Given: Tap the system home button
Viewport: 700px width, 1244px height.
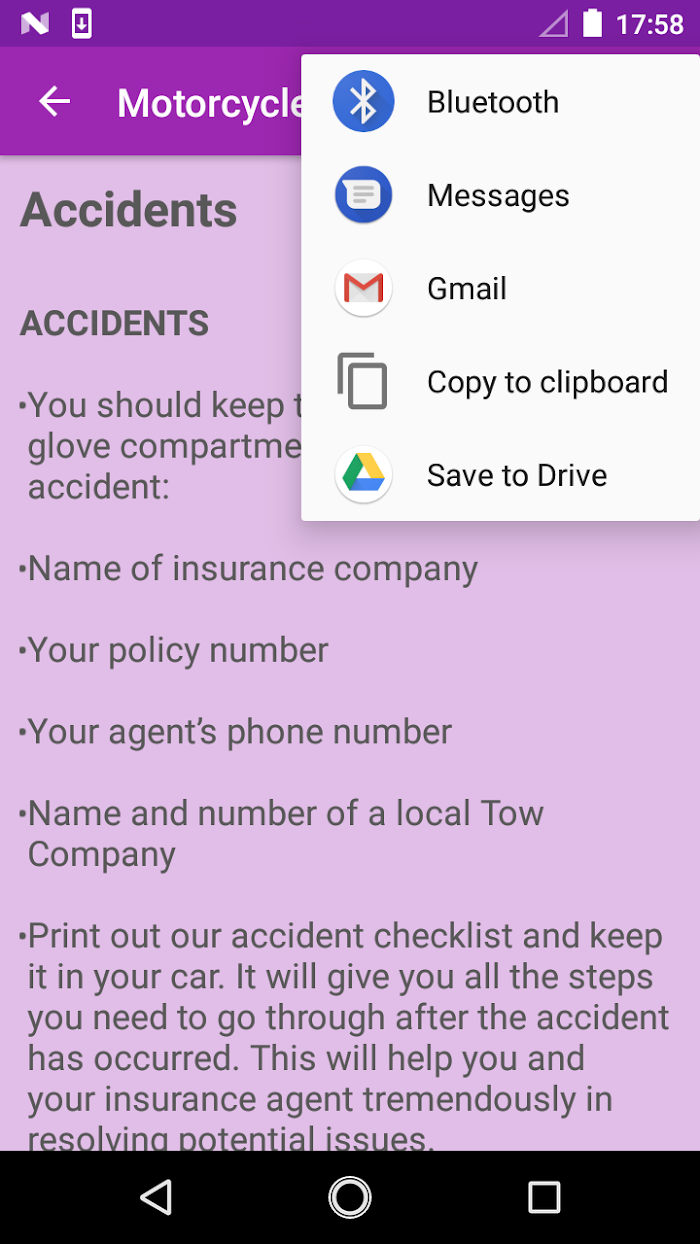Looking at the screenshot, I should (x=350, y=1197).
